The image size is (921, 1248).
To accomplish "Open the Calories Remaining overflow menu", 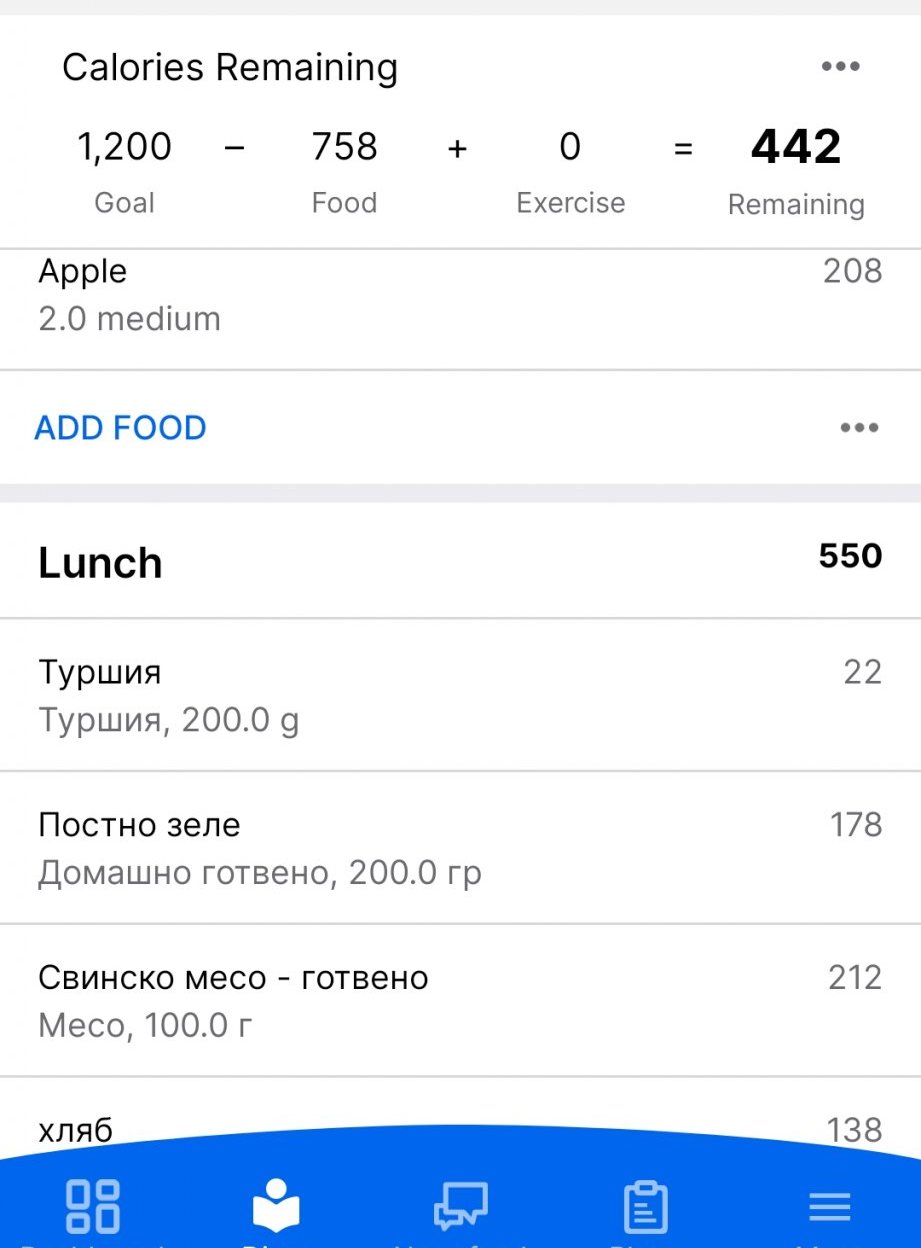I will pyautogui.click(x=840, y=67).
